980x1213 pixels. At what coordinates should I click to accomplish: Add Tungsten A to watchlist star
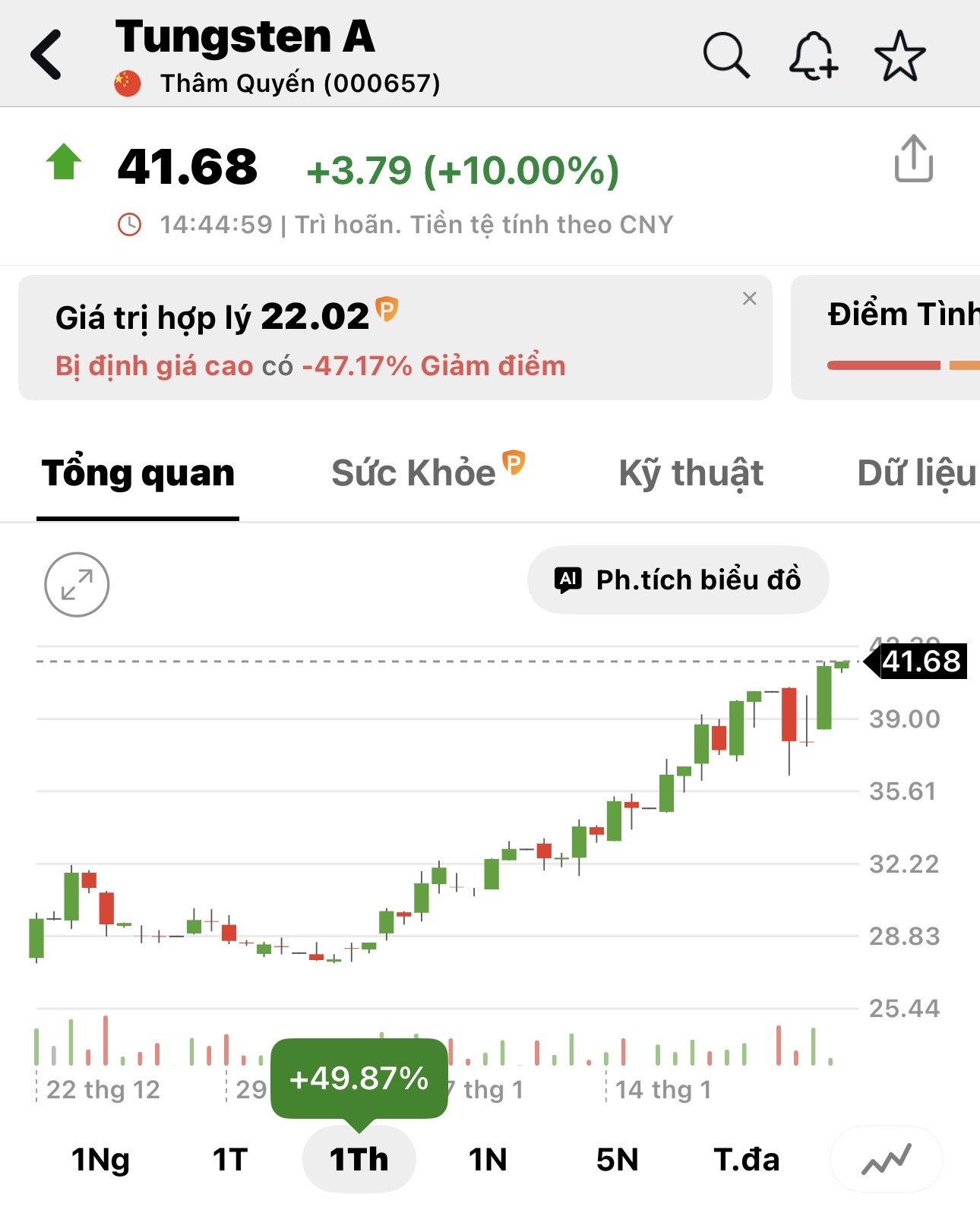(899, 55)
